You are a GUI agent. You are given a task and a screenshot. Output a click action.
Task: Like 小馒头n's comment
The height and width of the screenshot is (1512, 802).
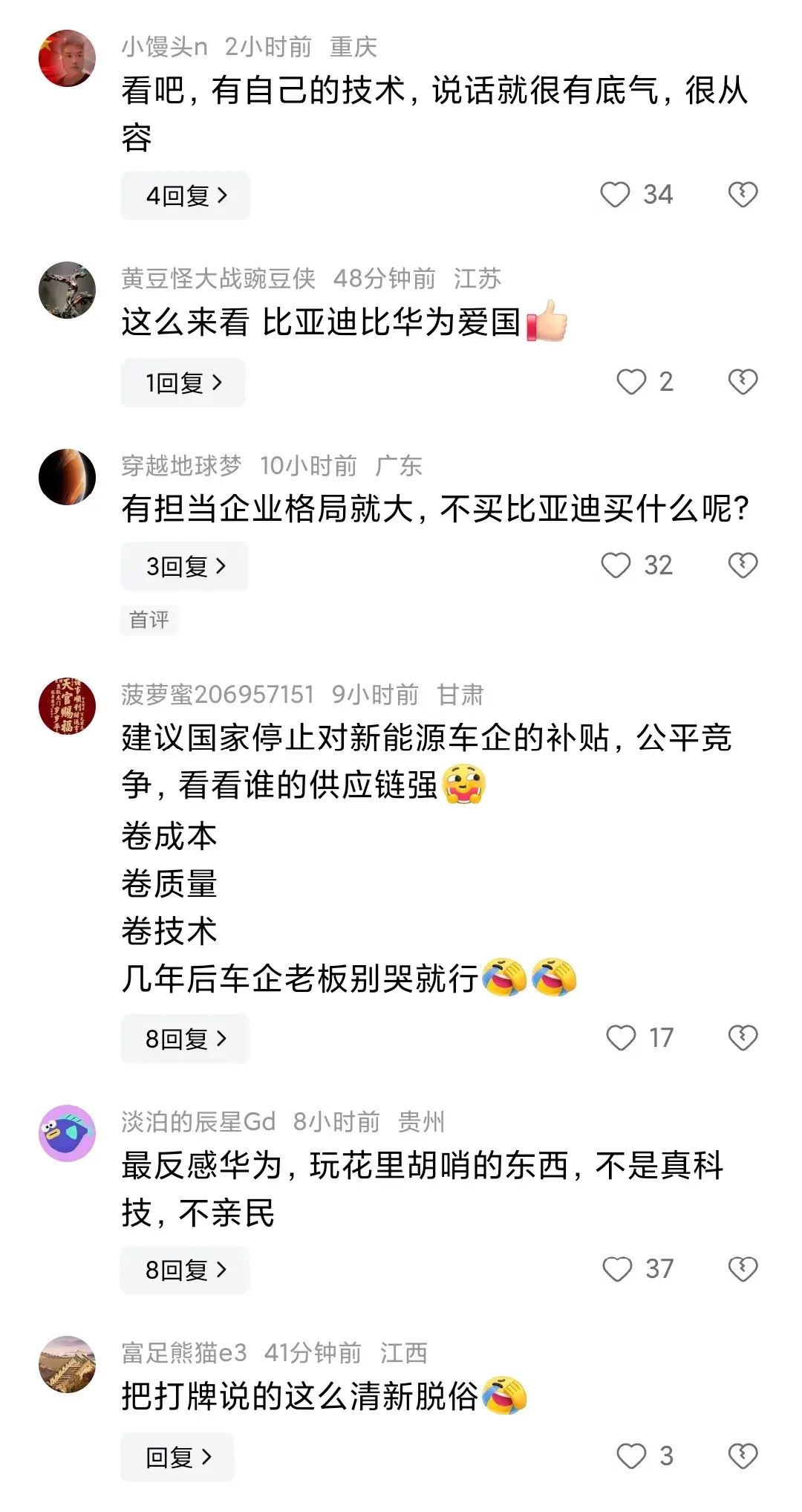coord(615,195)
